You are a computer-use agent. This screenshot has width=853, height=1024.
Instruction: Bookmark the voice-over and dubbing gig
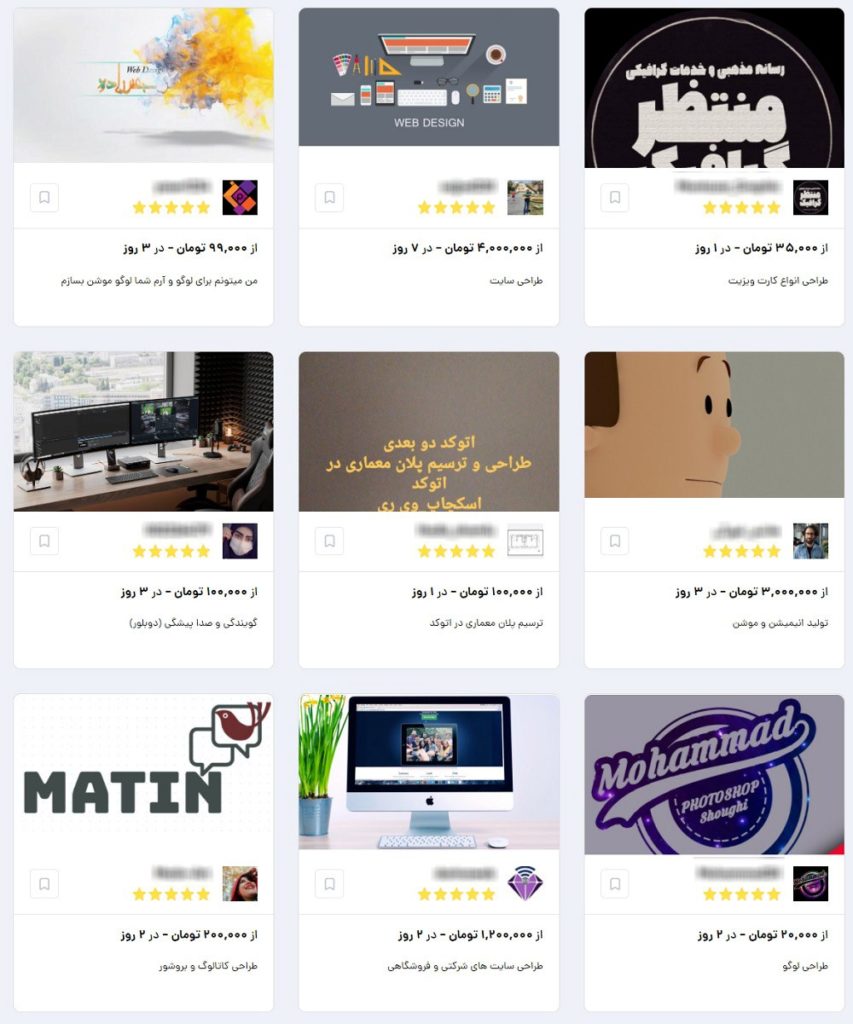pyautogui.click(x=44, y=541)
